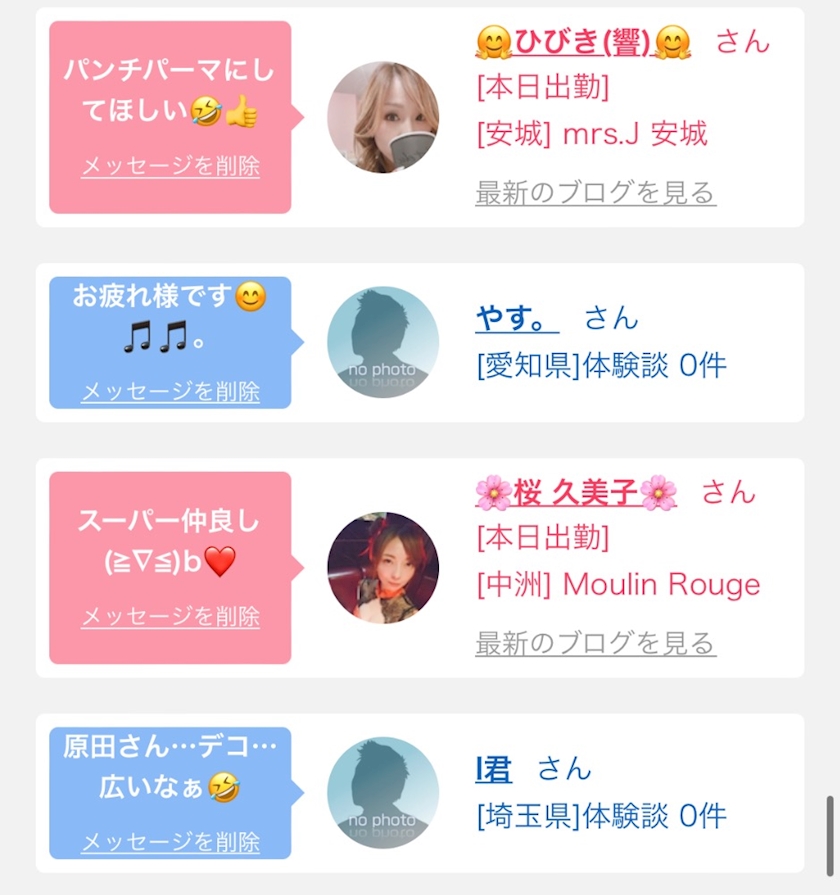Delete the 原田さん…デコ…広いなぁ message
Image resolution: width=840 pixels, height=895 pixels.
tap(170, 842)
